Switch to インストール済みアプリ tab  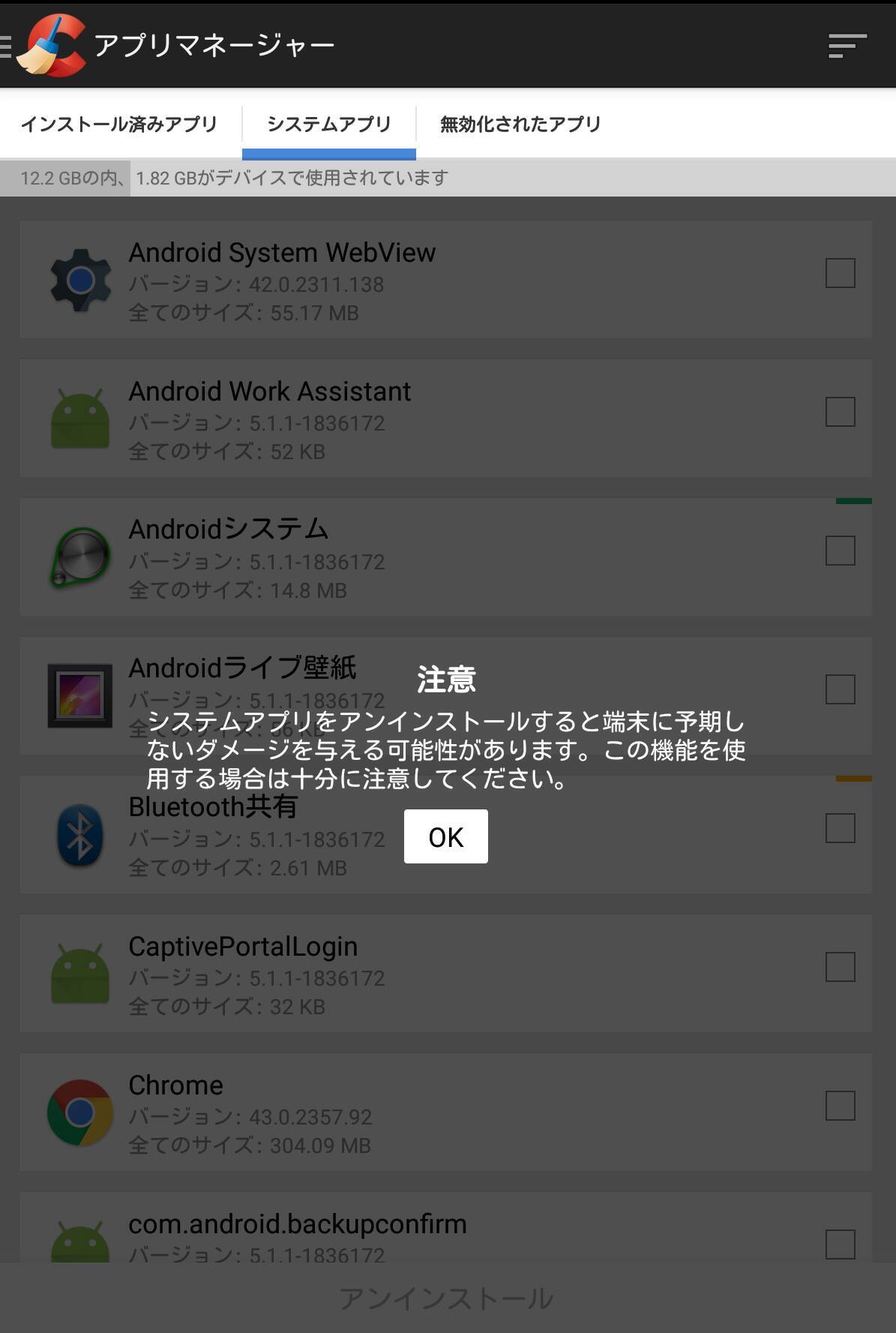[x=119, y=124]
